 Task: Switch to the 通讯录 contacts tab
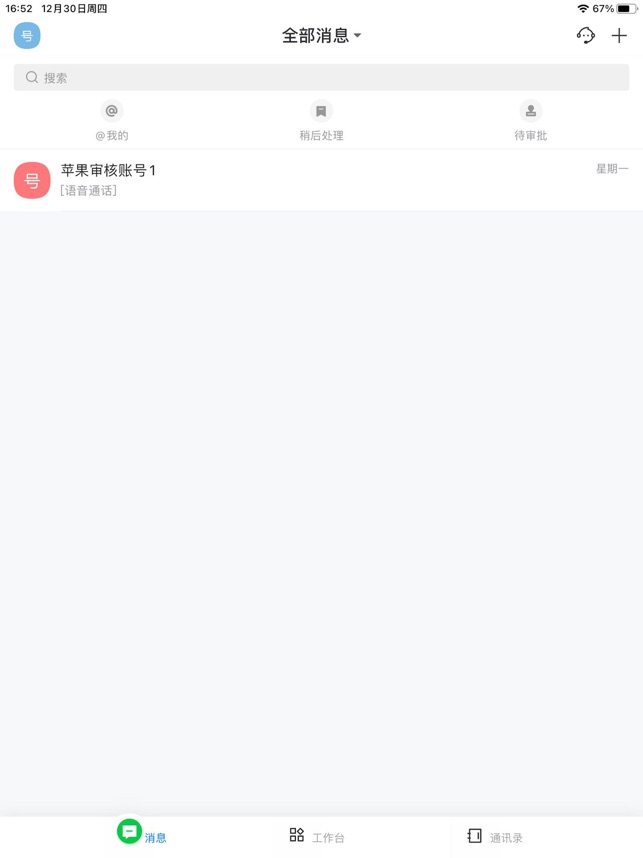495,836
